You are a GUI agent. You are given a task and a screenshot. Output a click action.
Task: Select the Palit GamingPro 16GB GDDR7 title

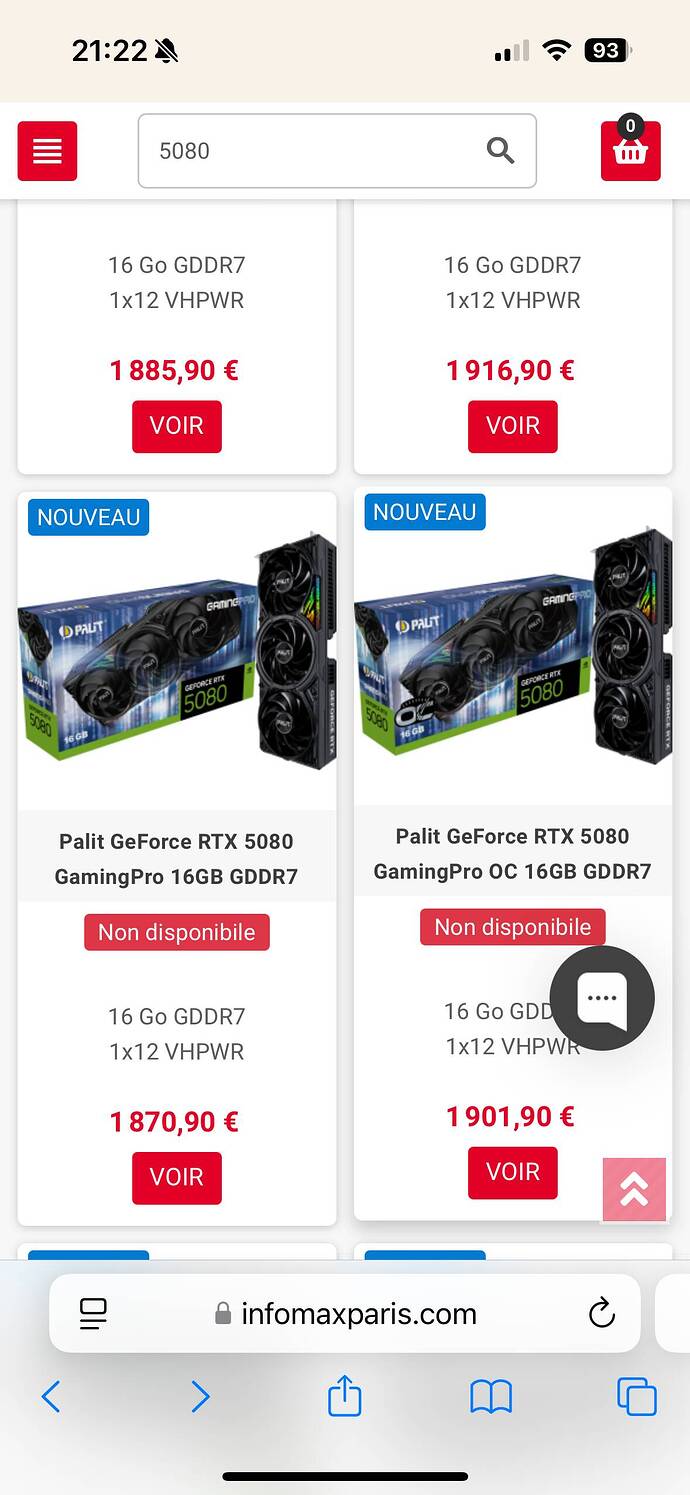177,859
